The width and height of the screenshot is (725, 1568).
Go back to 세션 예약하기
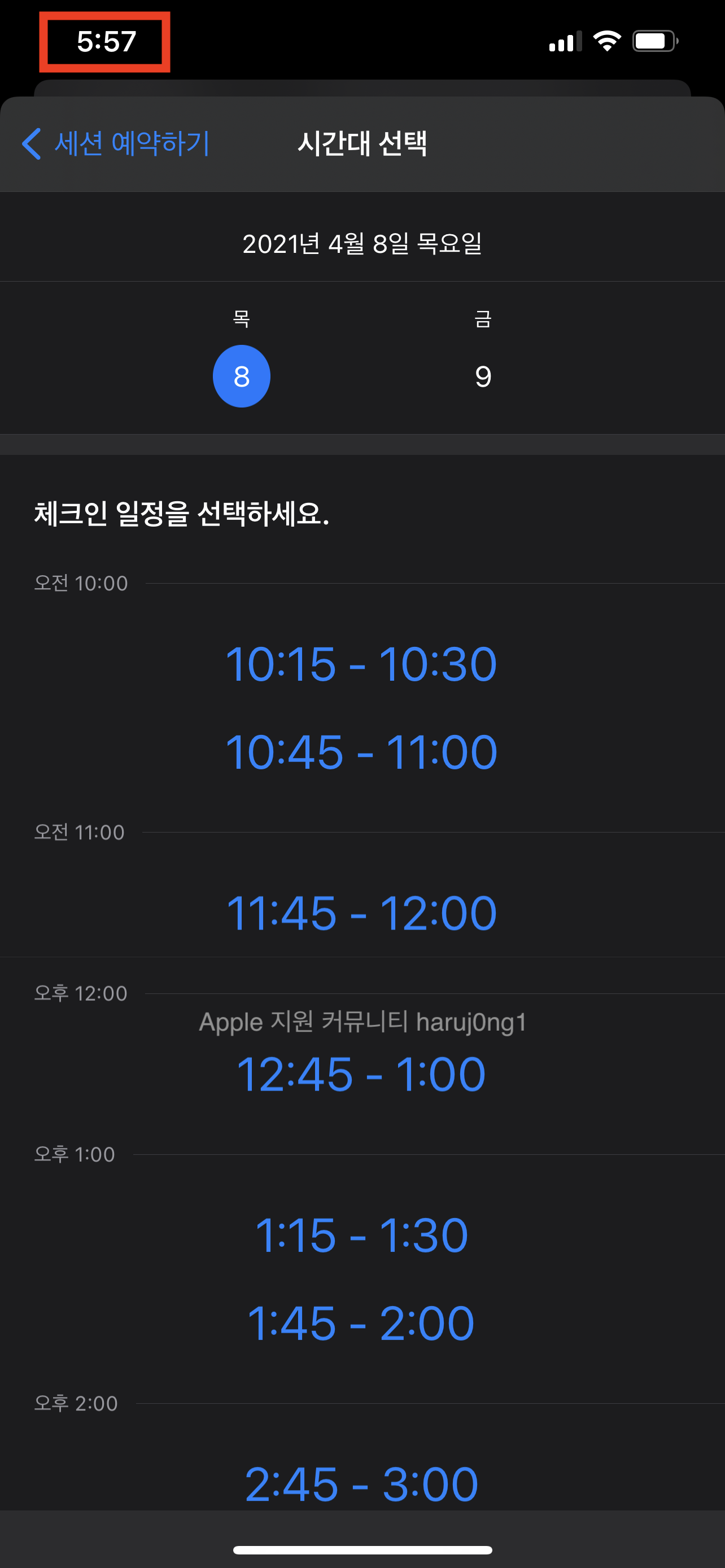coord(116,144)
